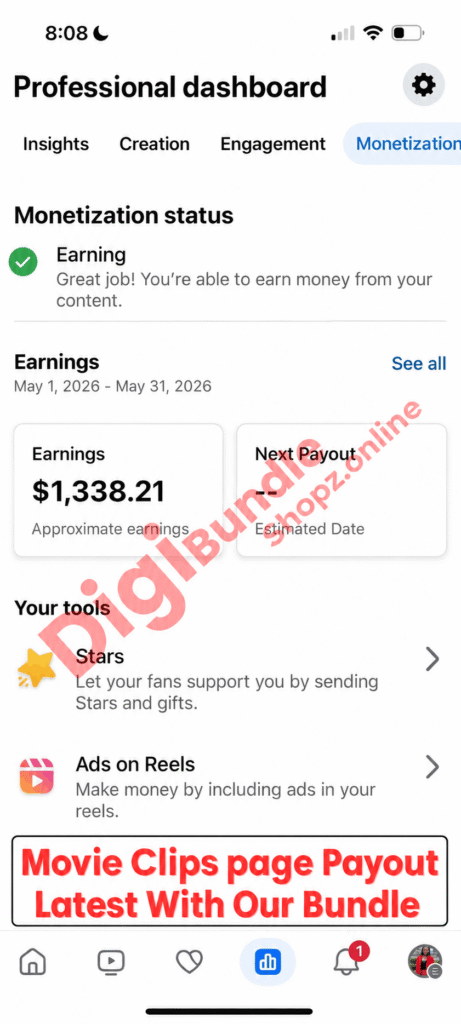Open the heart icon in bottom bar
Image resolution: width=461 pixels, height=1024 pixels.
click(x=189, y=961)
